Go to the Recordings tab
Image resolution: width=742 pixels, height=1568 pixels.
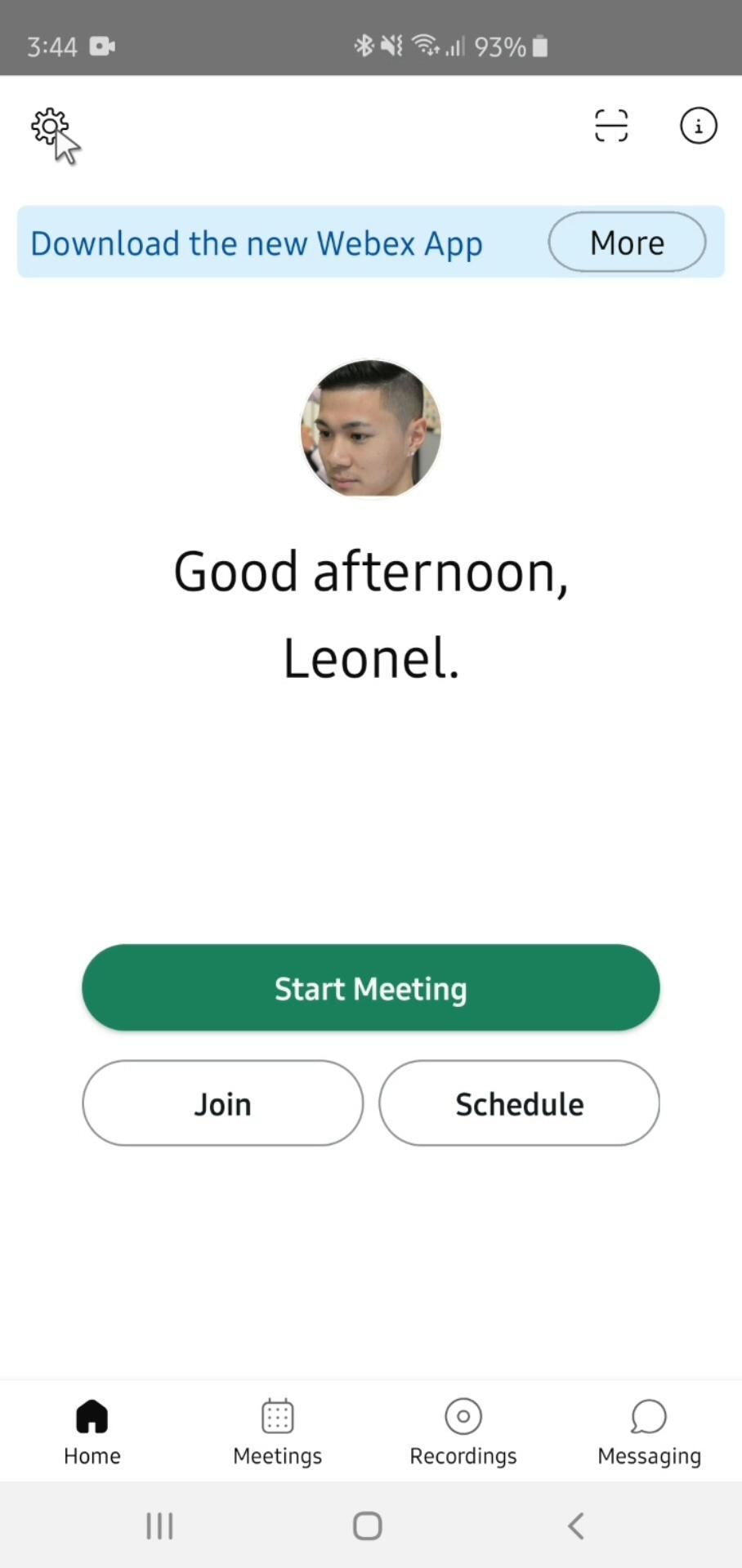point(463,1432)
